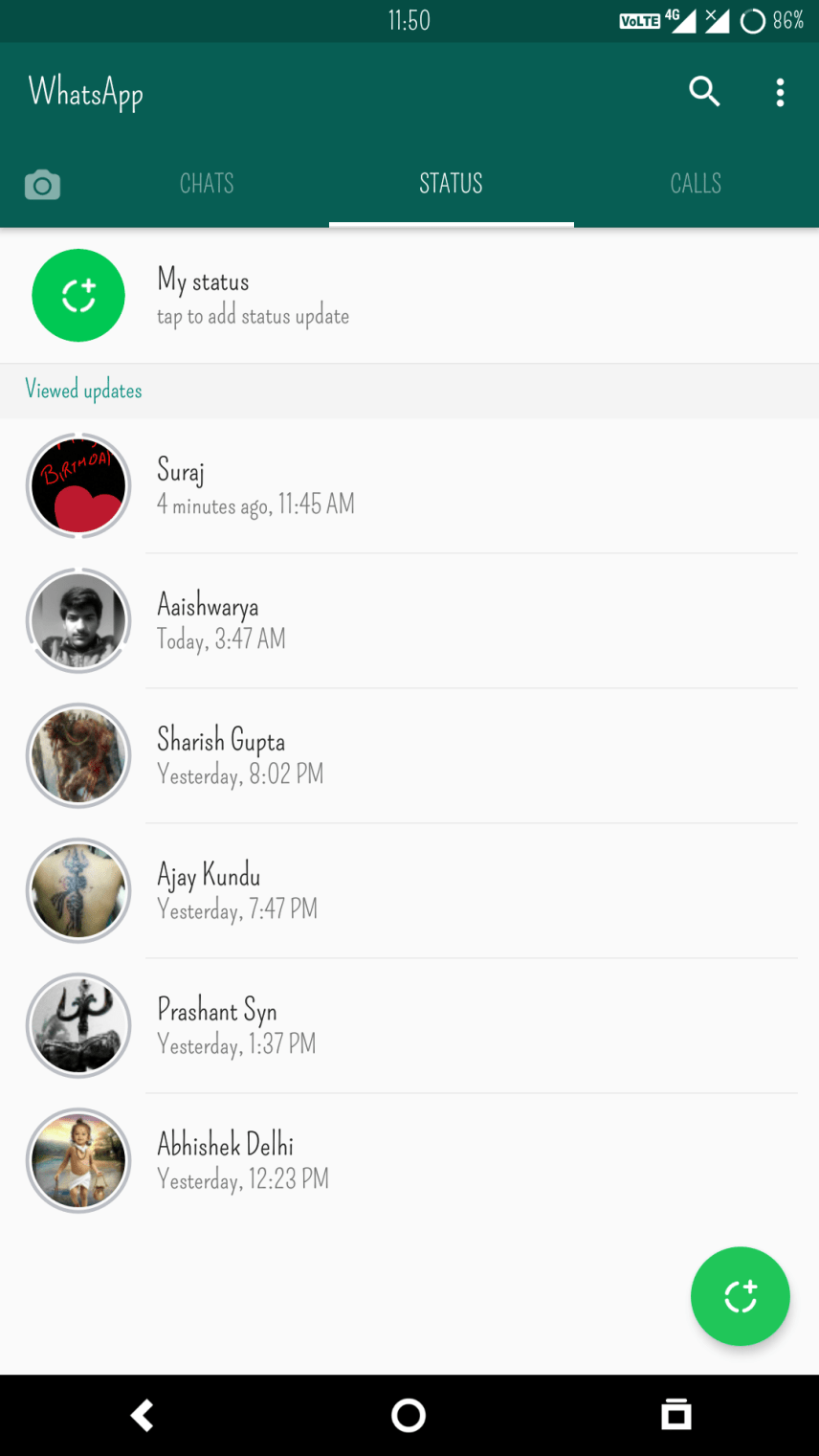The width and height of the screenshot is (819, 1456).
Task: View Sharish Gupta's status
Action: tap(239, 756)
